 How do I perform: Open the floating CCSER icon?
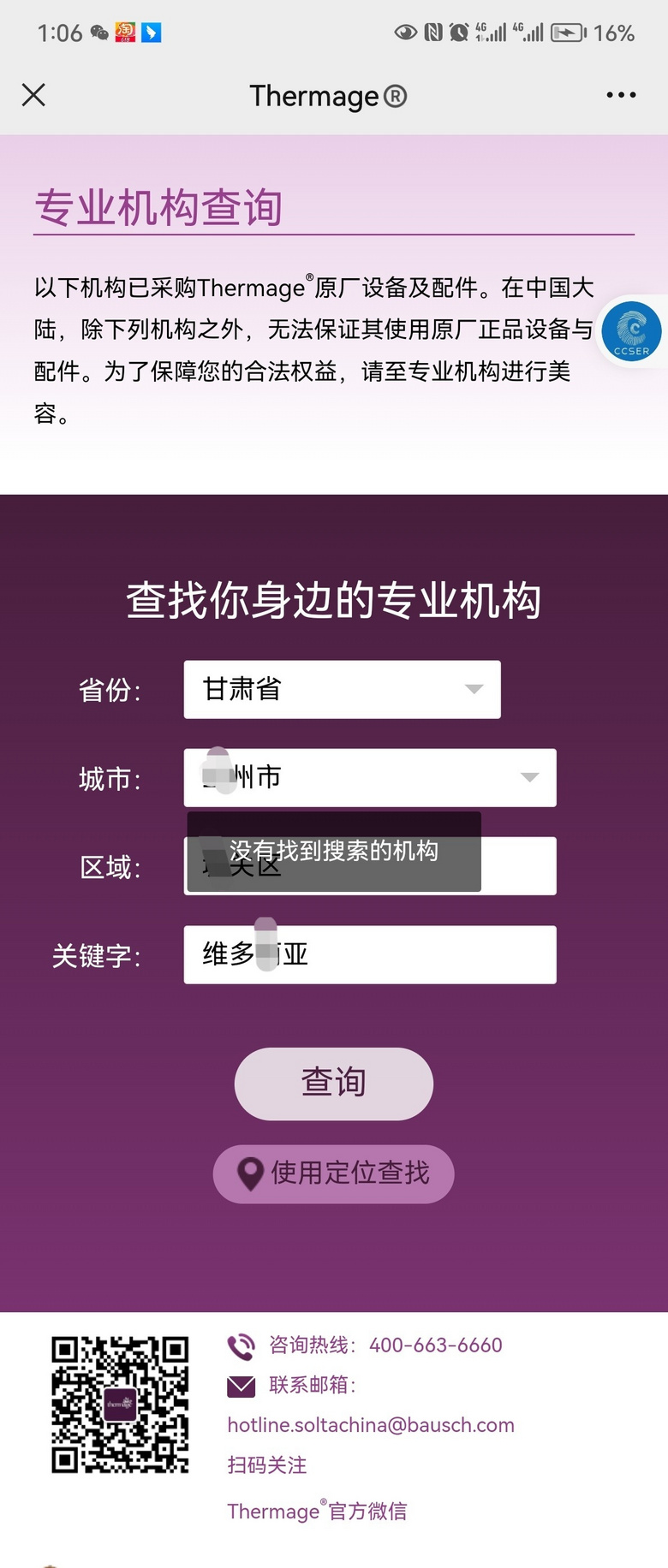[631, 332]
